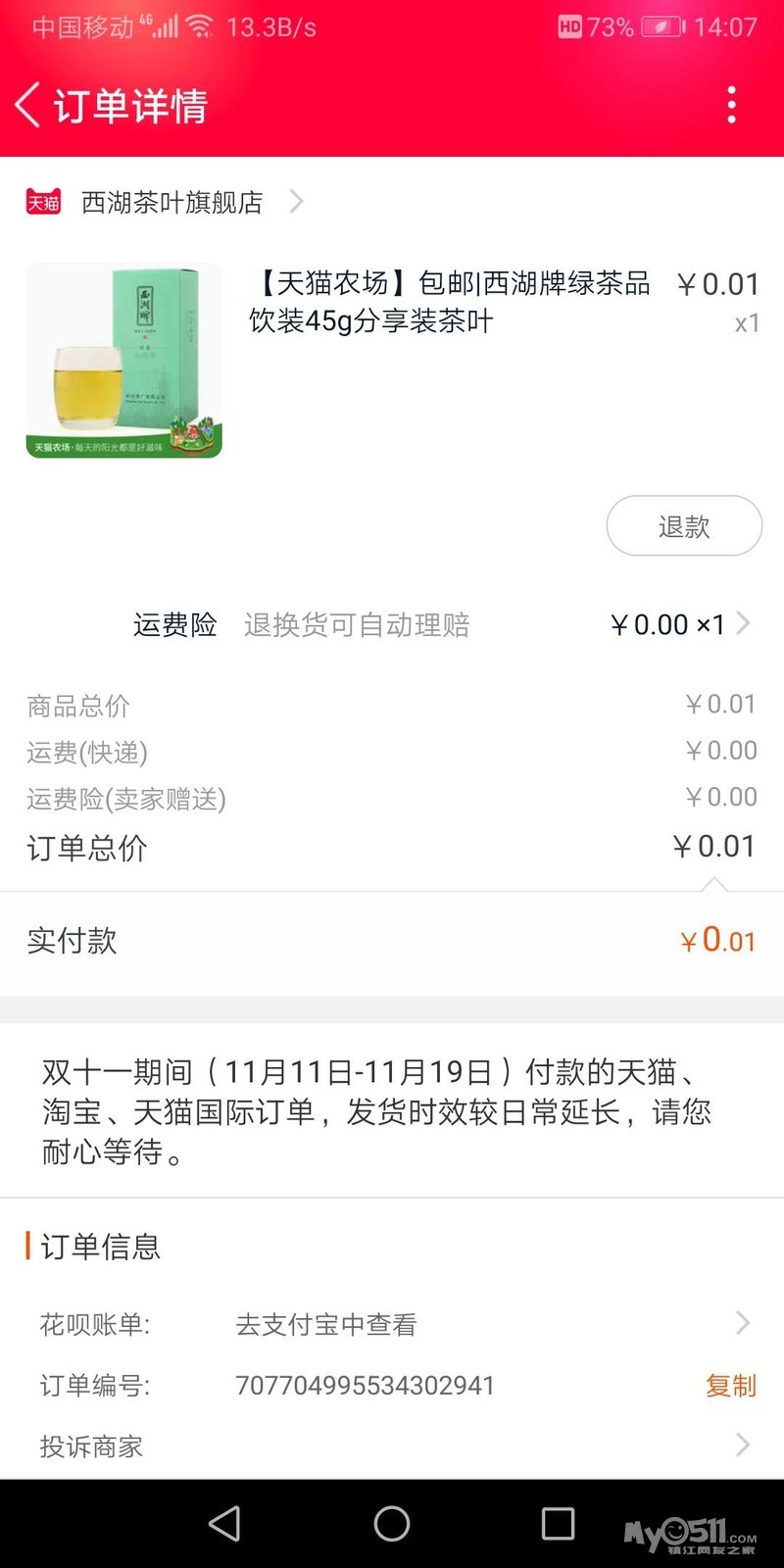View the 西湖牌绿茶 product image
The image size is (784, 1568).
click(x=124, y=360)
